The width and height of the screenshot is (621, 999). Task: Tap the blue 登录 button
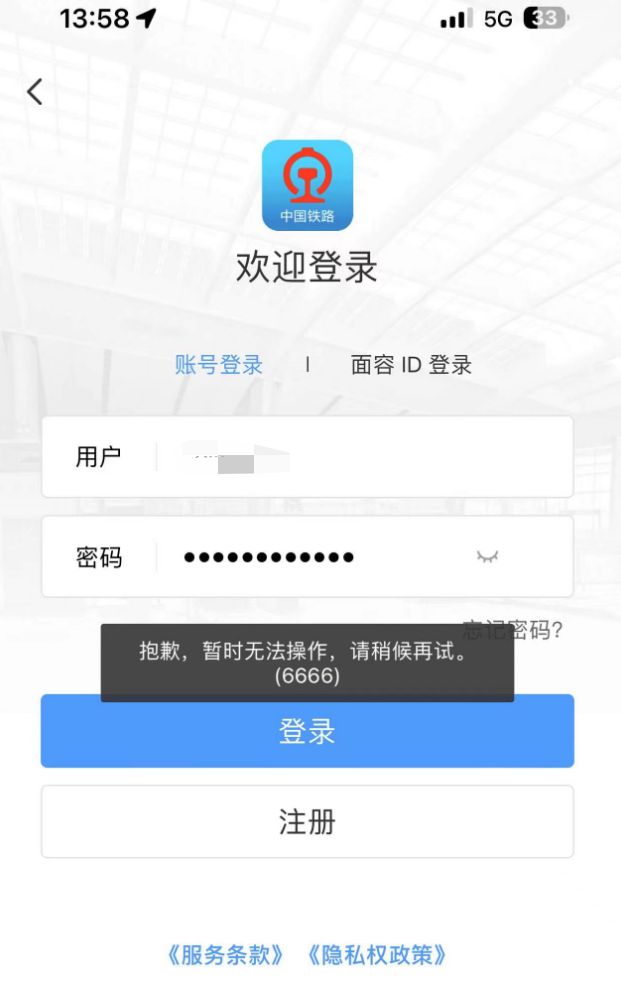coord(308,731)
